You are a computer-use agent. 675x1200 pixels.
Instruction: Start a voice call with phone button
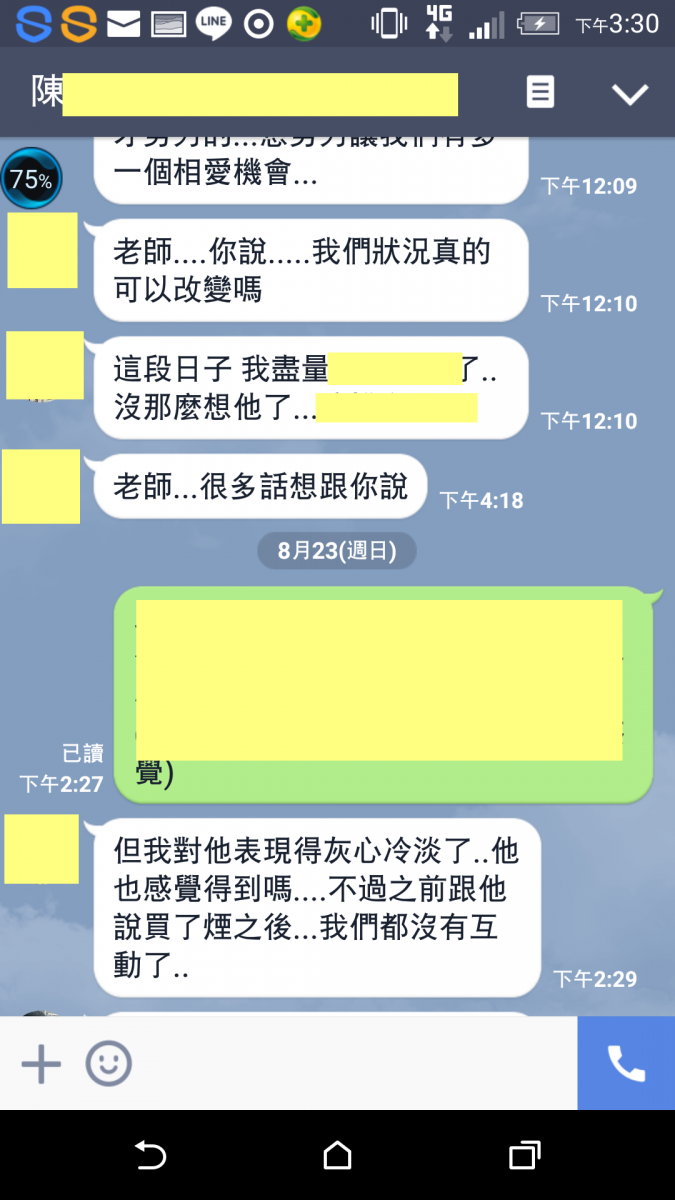(x=626, y=1064)
